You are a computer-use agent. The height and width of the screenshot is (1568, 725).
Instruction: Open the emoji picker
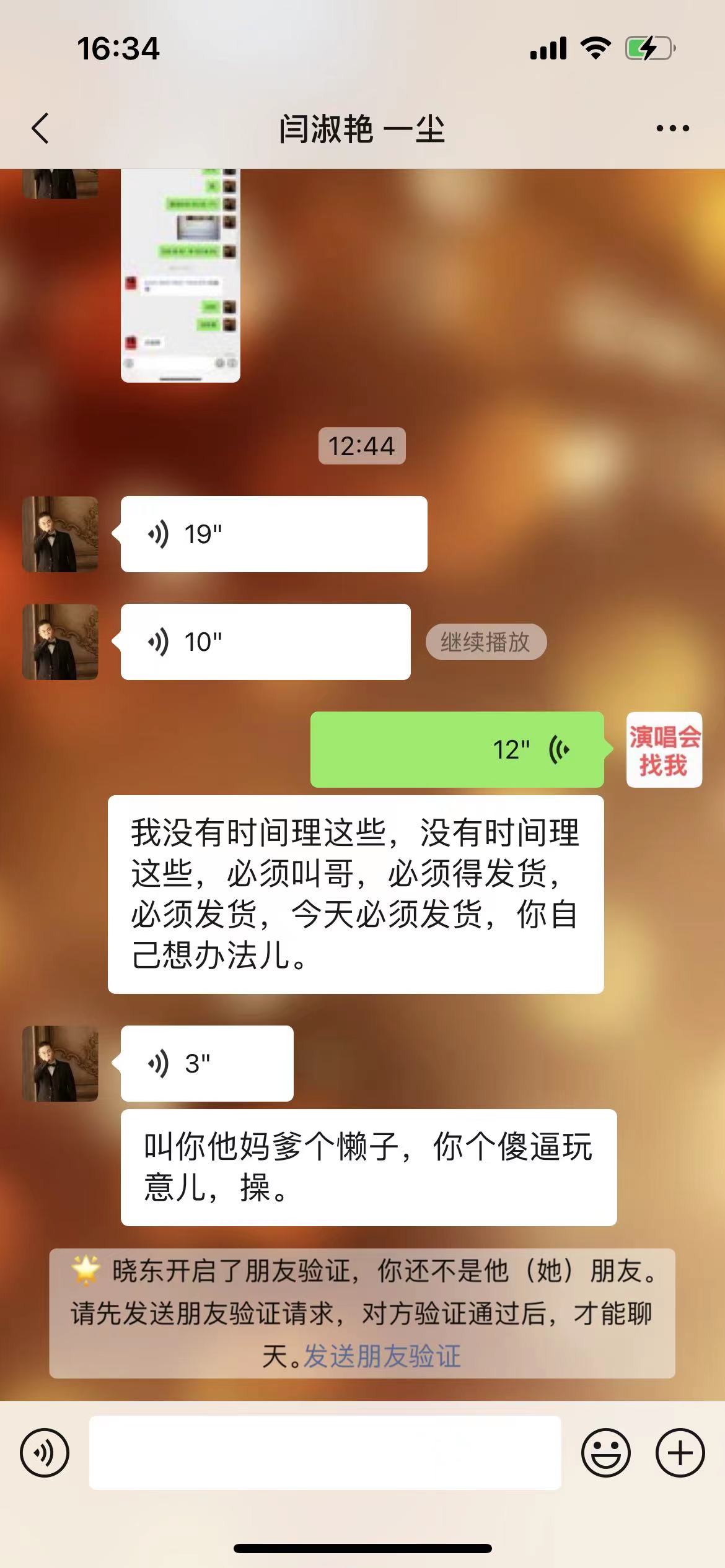(605, 1453)
